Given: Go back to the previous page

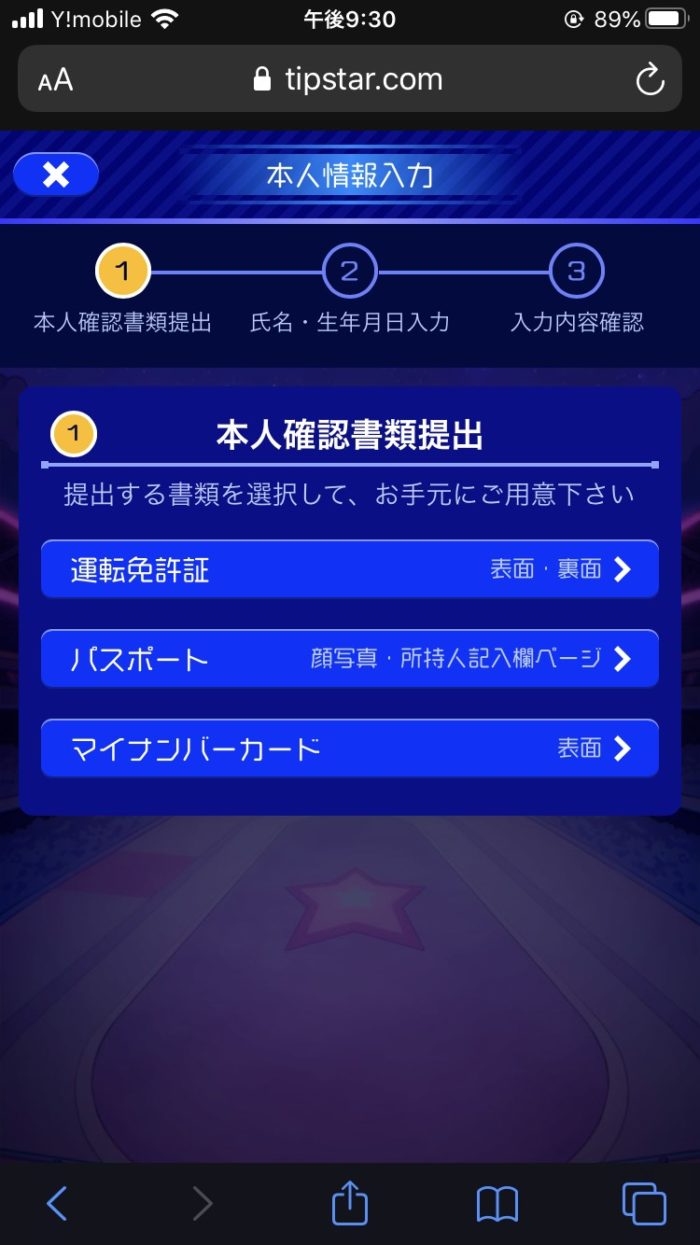Looking at the screenshot, I should click(57, 1203).
